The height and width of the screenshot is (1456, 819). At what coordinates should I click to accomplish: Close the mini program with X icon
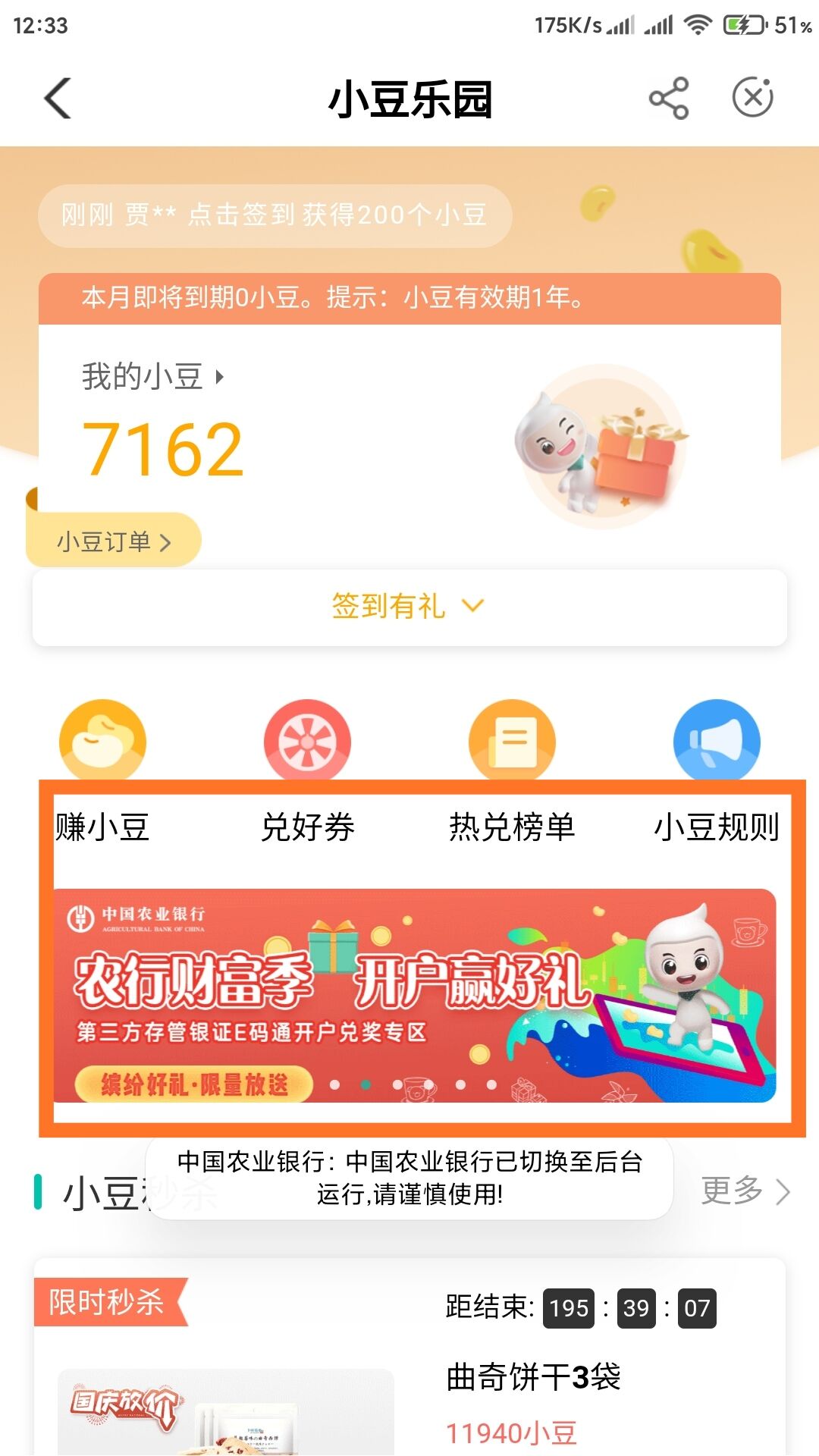click(752, 98)
